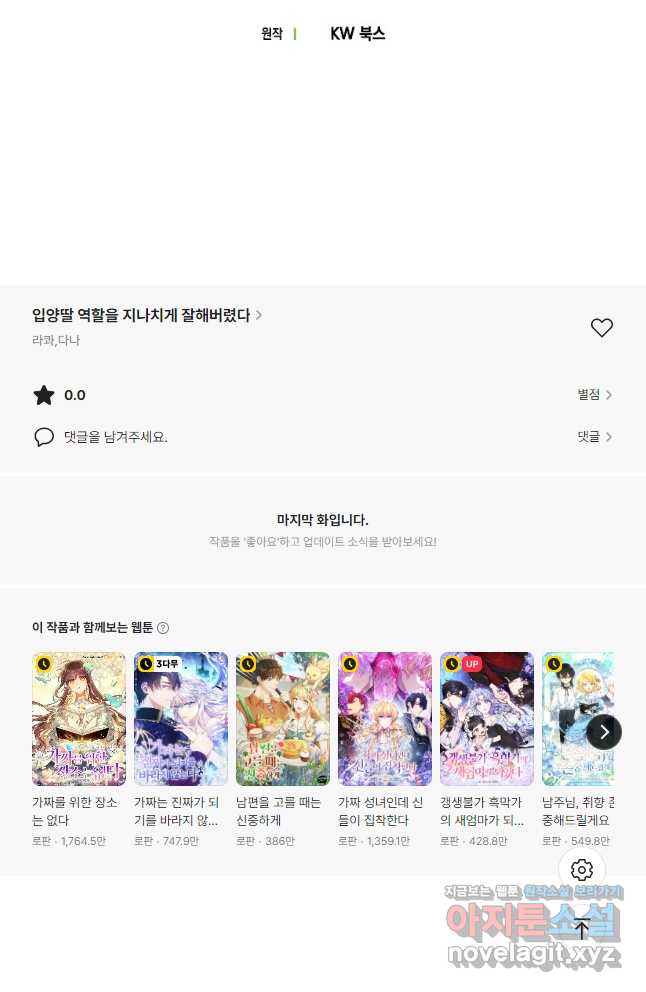Open the 댓글 comments page

[x=594, y=437]
